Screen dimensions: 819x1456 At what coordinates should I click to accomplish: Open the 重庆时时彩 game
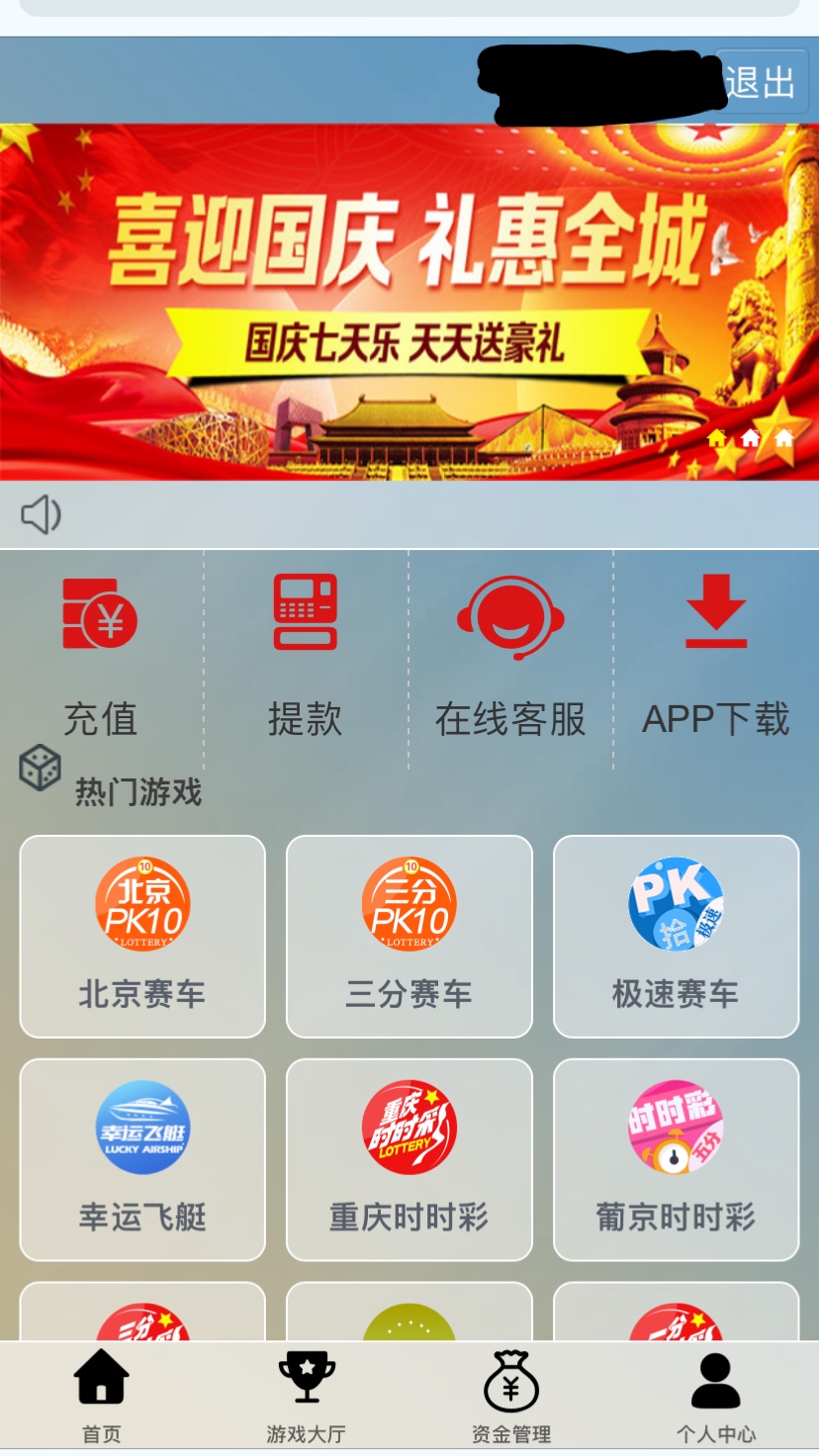[409, 1159]
